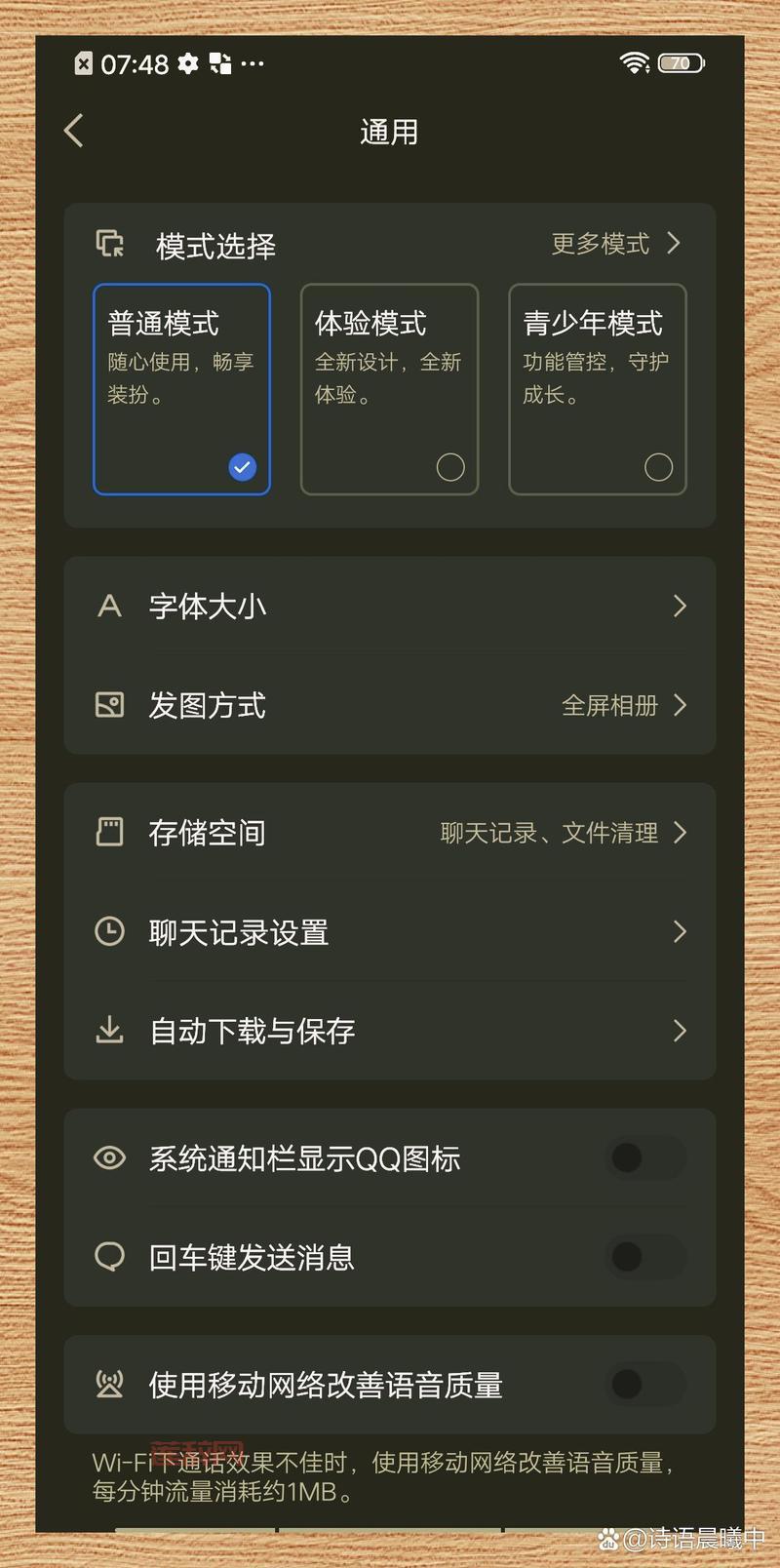This screenshot has height=1568, width=780.
Task: Enable 使用移动网络改善语音质量 switch
Action: 645,1384
